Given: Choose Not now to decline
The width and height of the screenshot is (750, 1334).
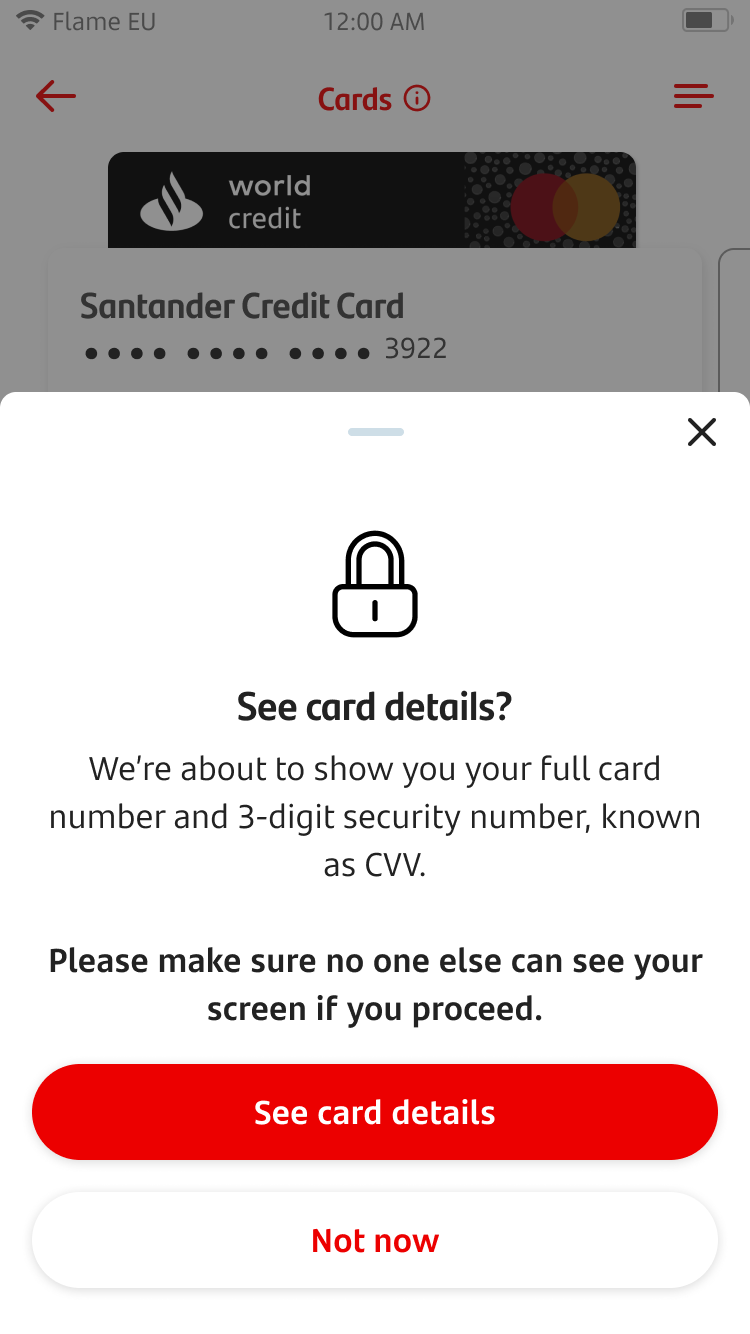Looking at the screenshot, I should point(375,1240).
